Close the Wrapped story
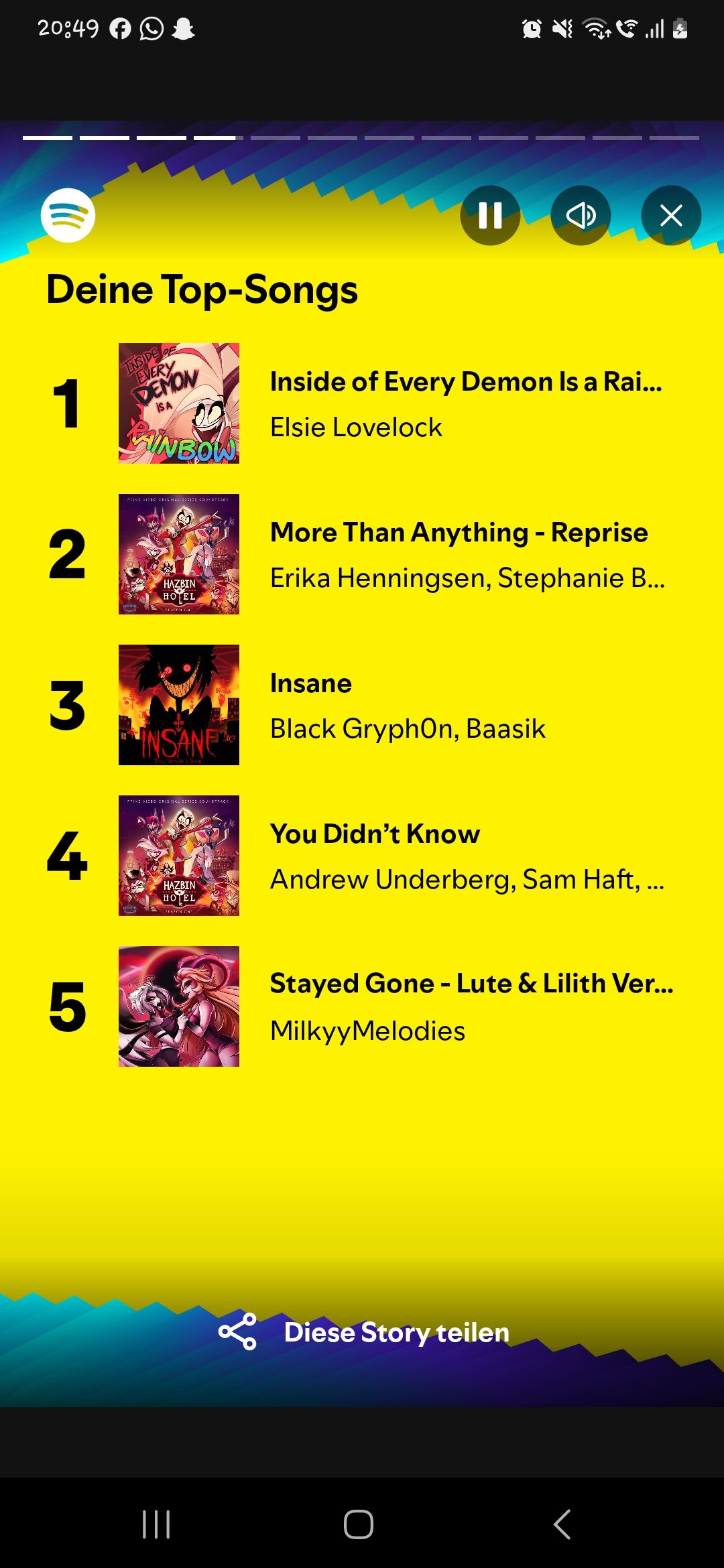The image size is (724, 1568). (671, 216)
